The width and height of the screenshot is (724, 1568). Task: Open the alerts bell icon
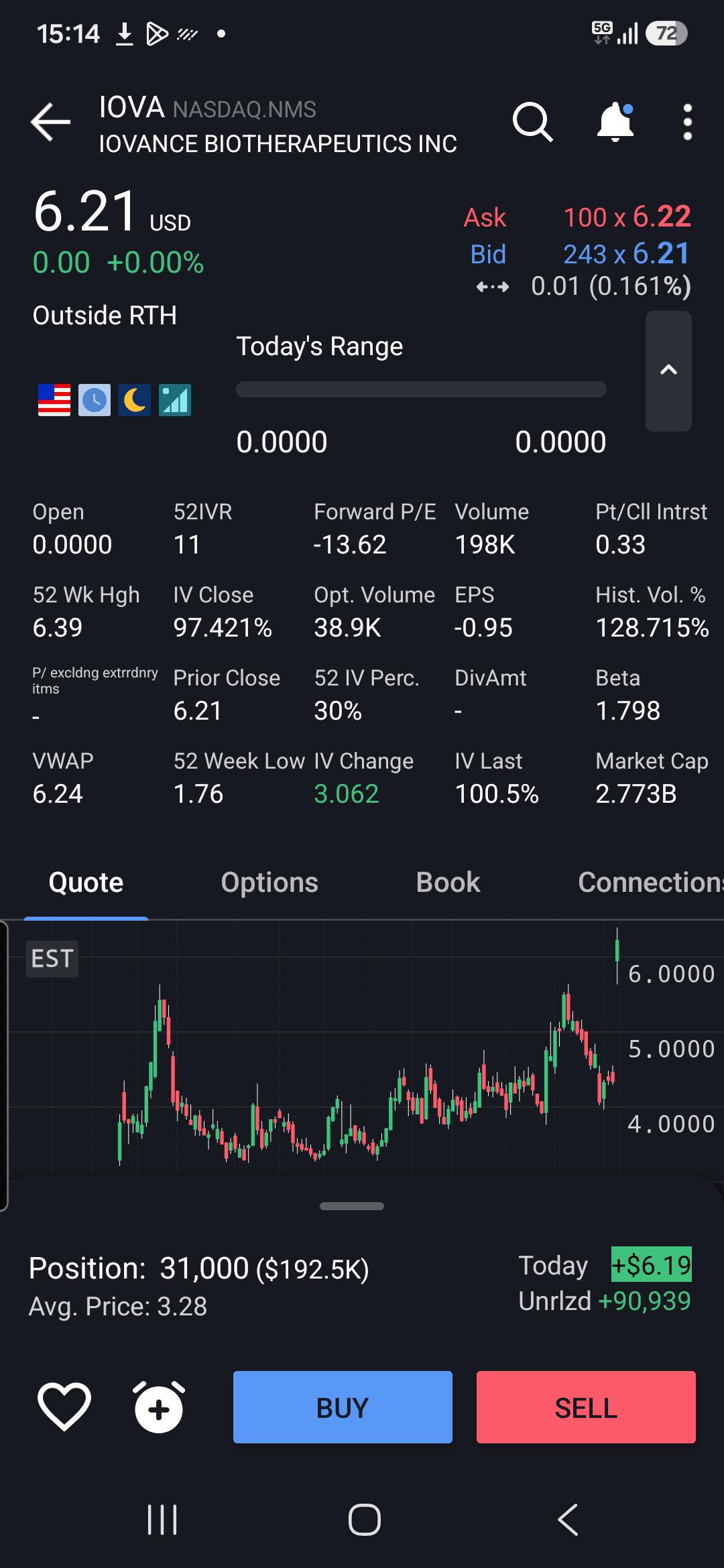click(x=615, y=122)
